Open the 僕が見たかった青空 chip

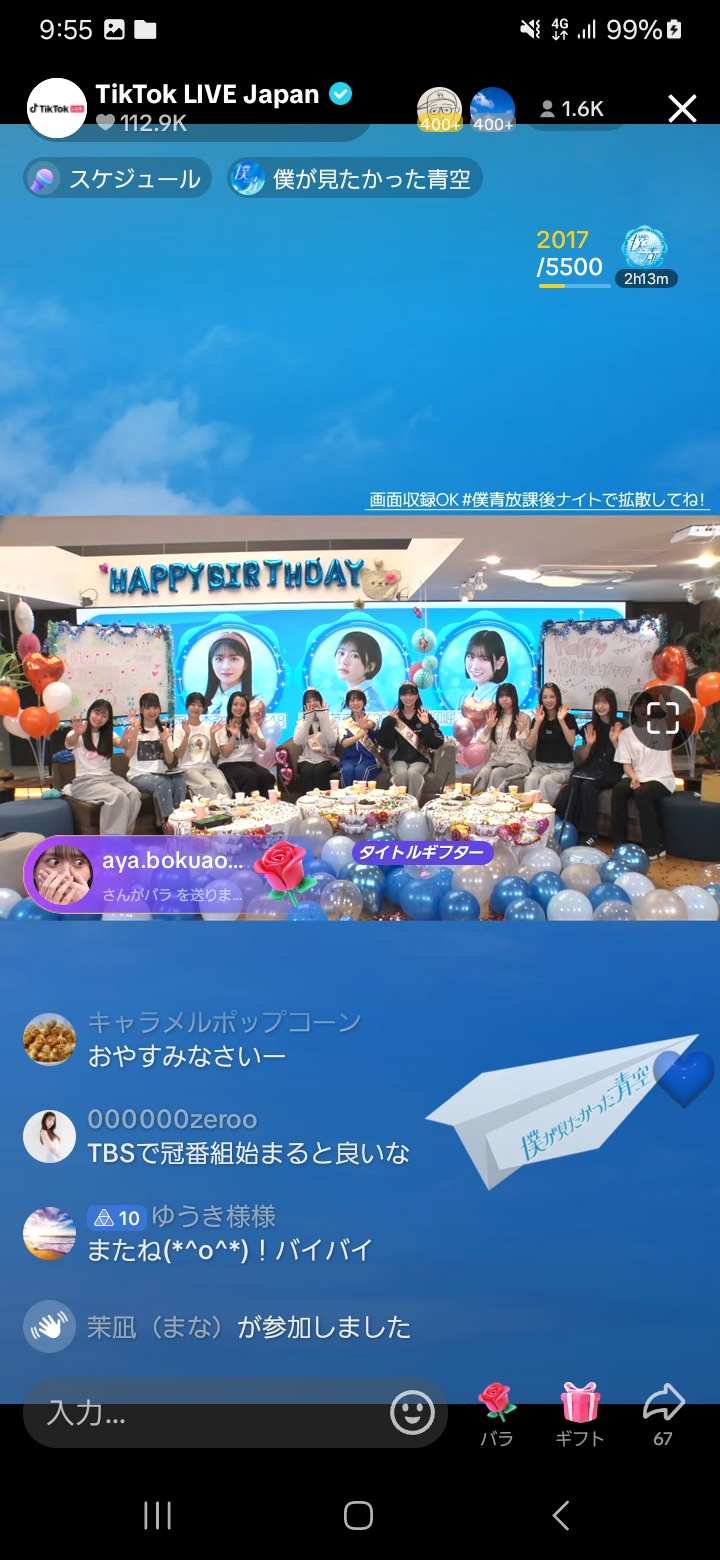tap(355, 179)
